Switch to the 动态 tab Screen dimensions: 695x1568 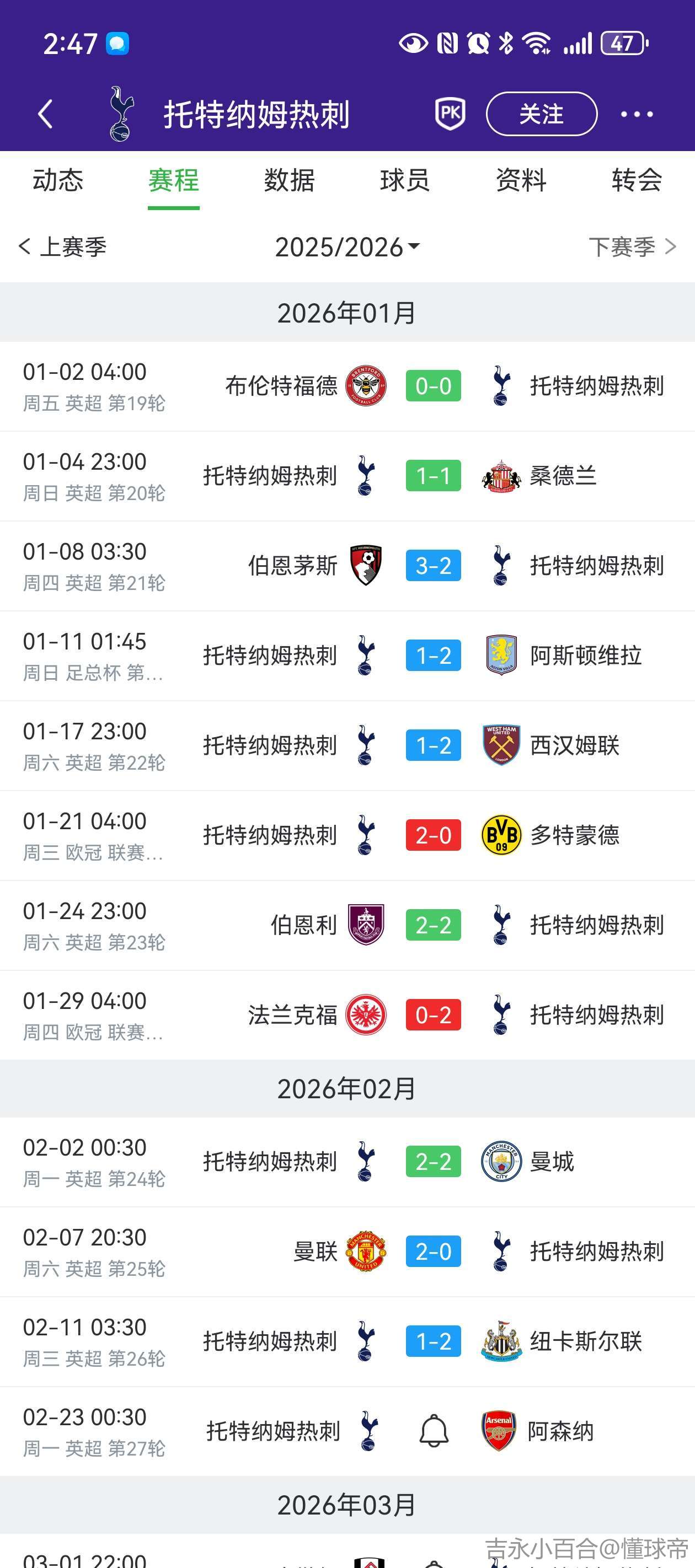[58, 180]
